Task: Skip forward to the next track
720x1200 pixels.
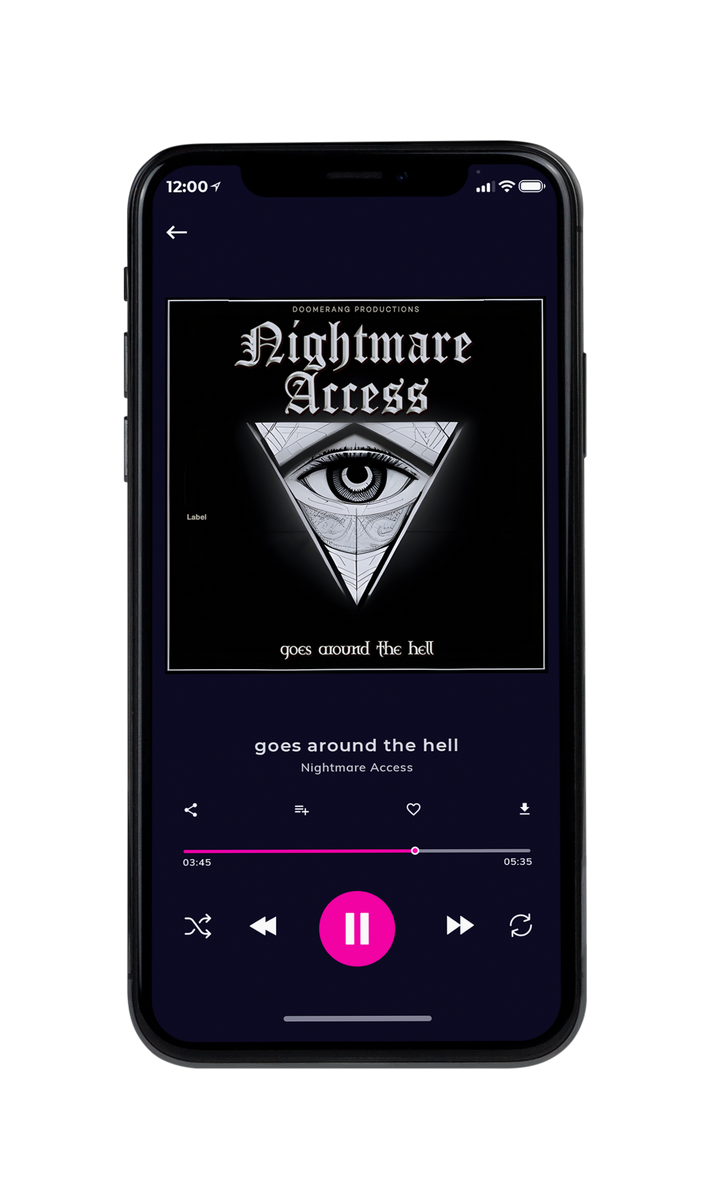Action: pos(459,926)
